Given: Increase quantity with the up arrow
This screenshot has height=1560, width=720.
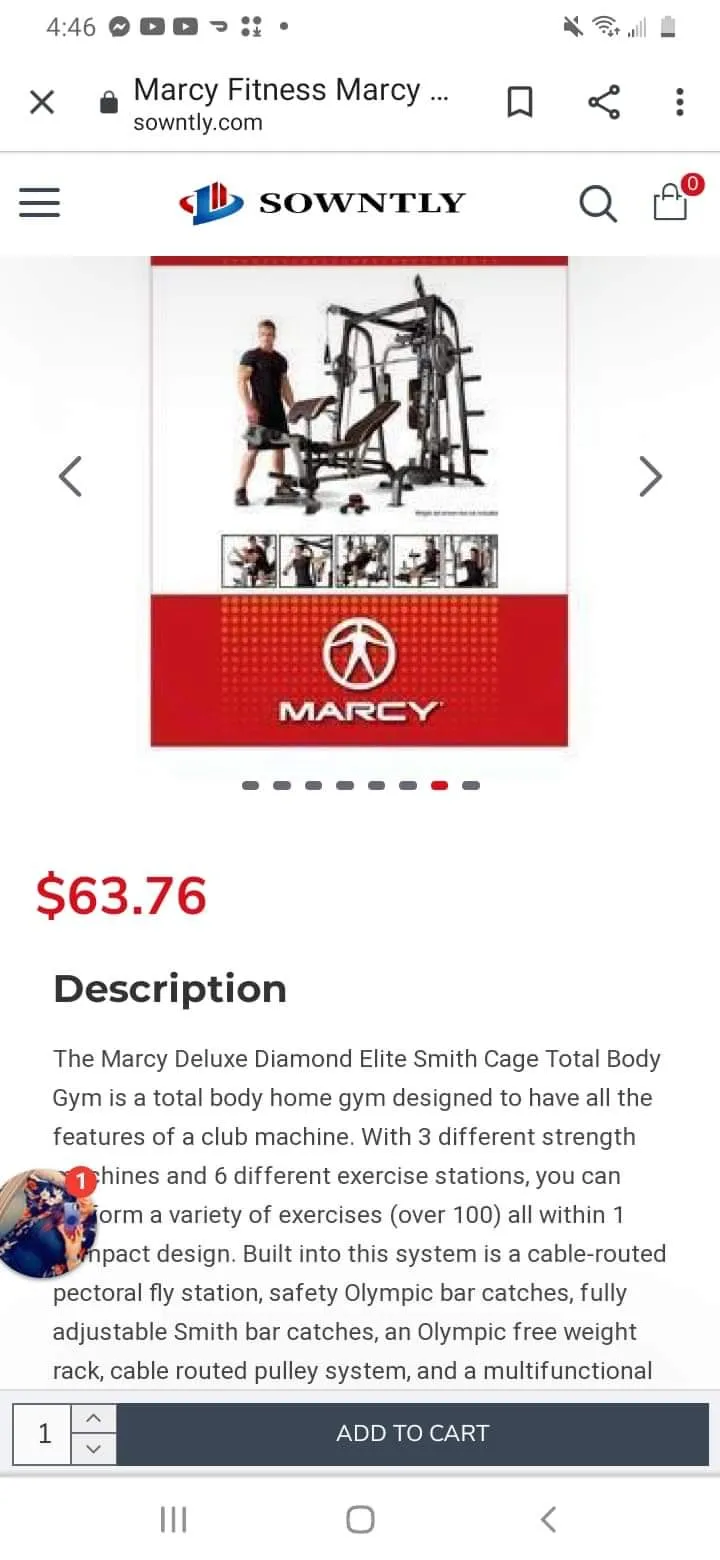Looking at the screenshot, I should pyautogui.click(x=94, y=1419).
